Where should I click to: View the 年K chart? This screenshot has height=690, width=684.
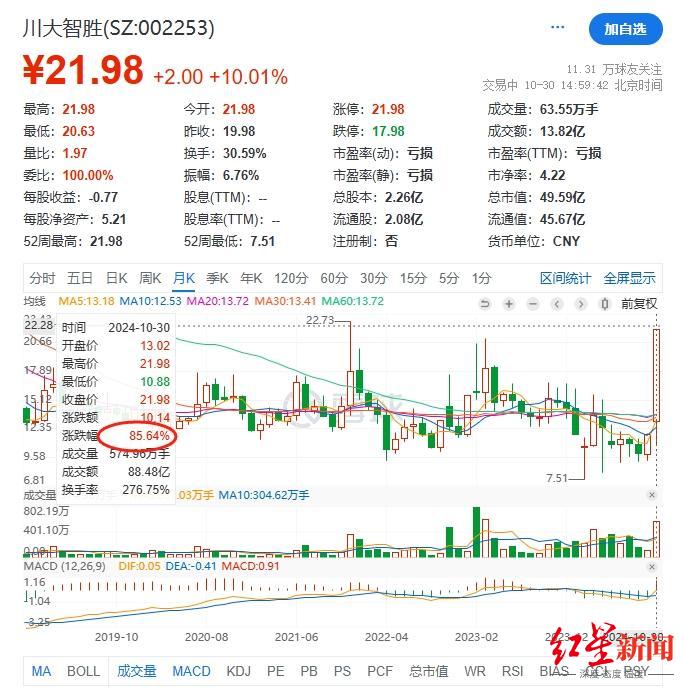(x=251, y=278)
